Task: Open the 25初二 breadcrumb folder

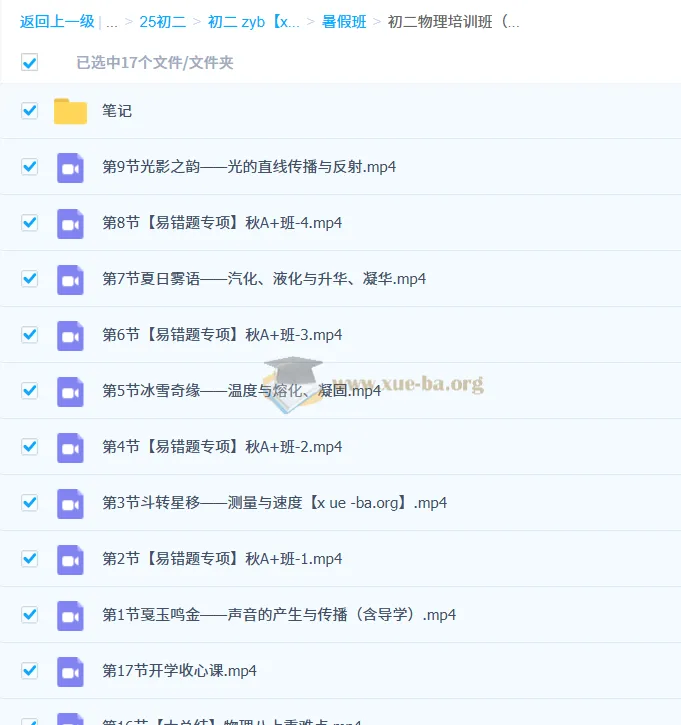Action: [162, 22]
